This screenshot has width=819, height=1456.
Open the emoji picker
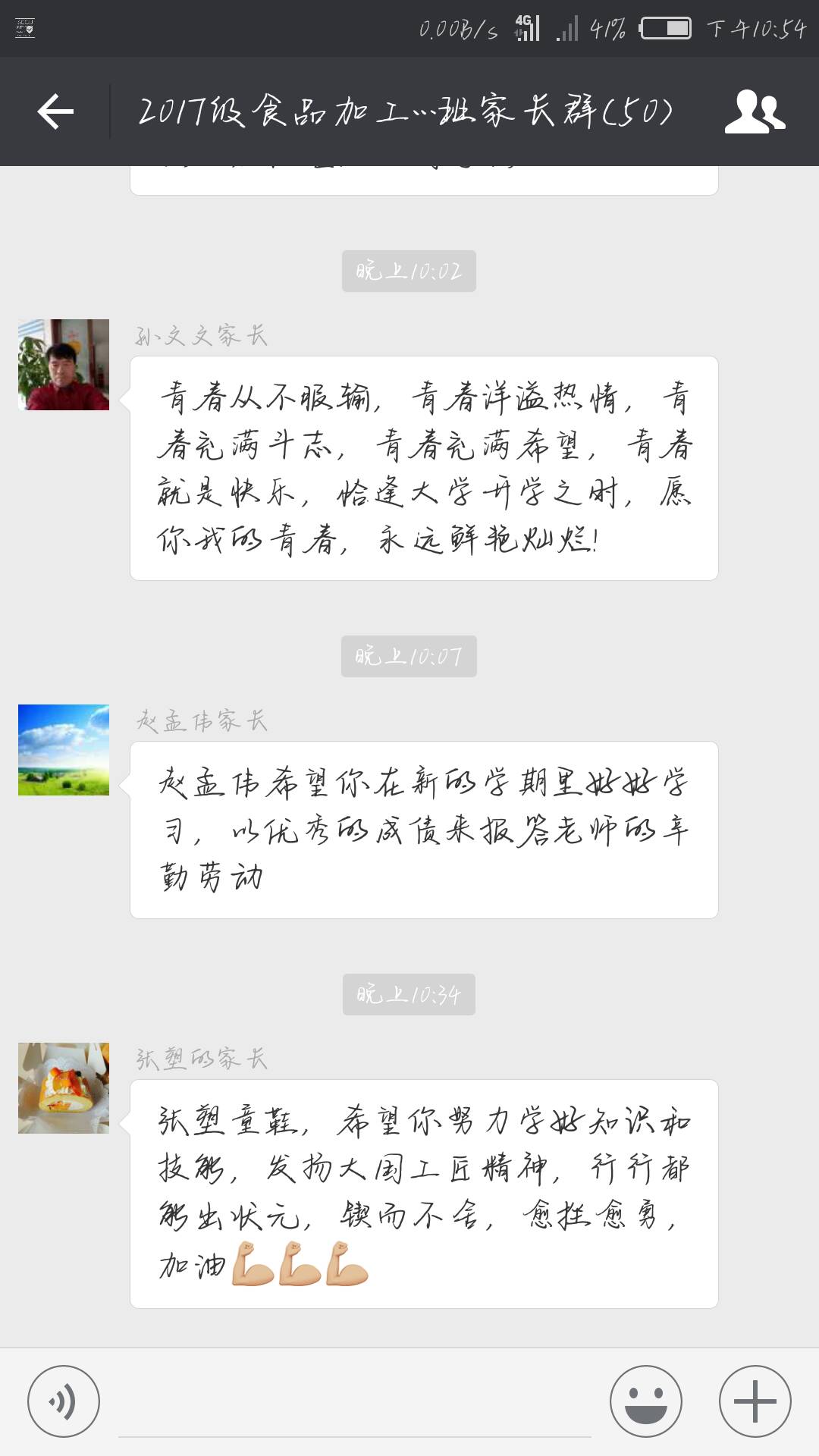(646, 1401)
